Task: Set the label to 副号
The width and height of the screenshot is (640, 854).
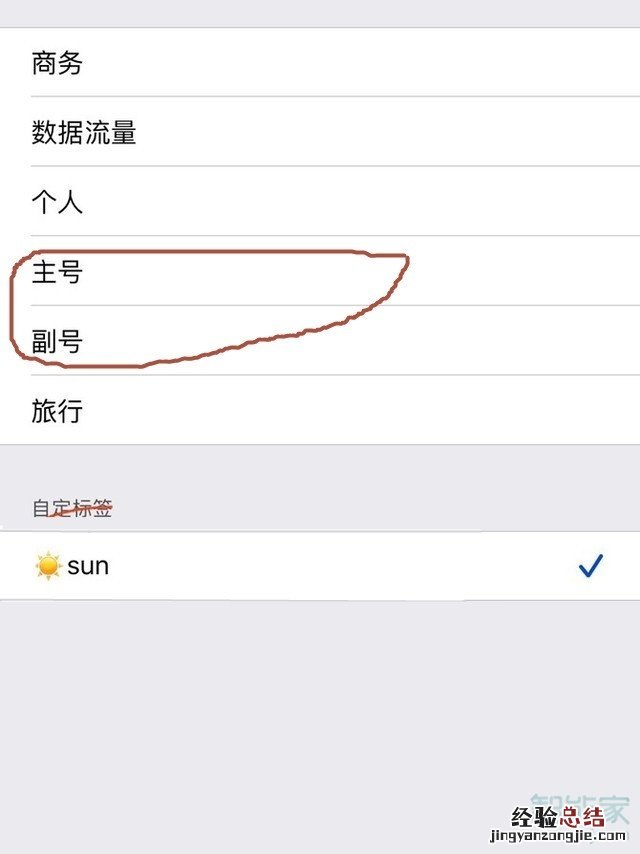Action: [x=57, y=342]
